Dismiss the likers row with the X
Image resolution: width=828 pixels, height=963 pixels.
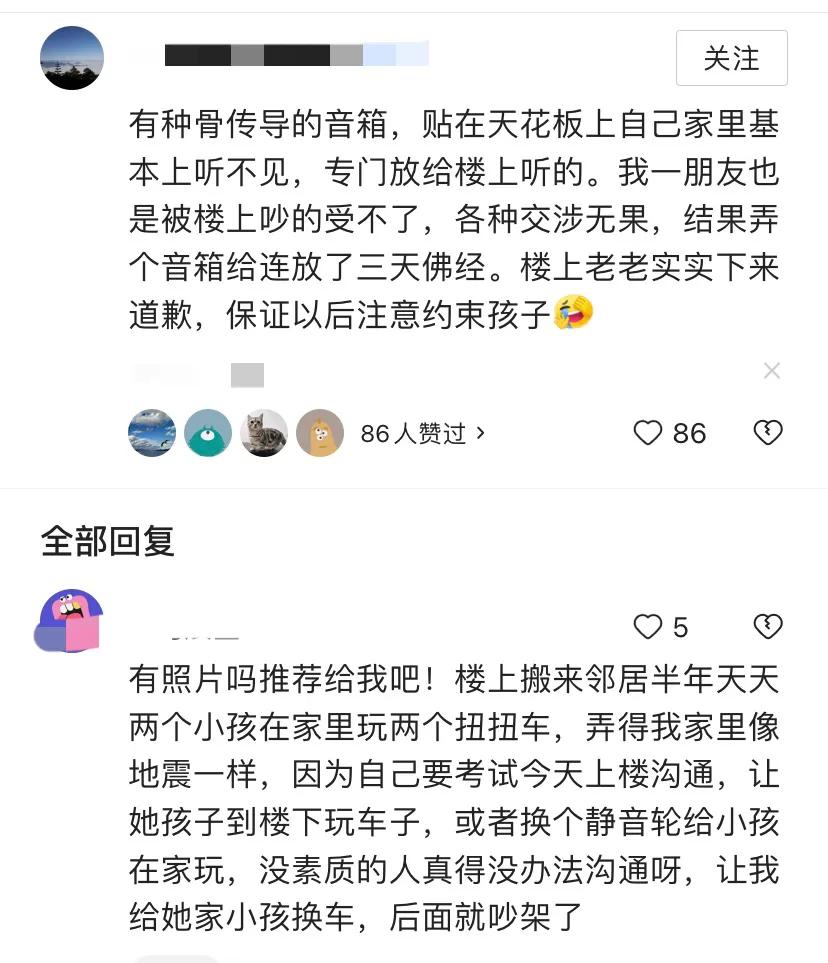point(772,370)
